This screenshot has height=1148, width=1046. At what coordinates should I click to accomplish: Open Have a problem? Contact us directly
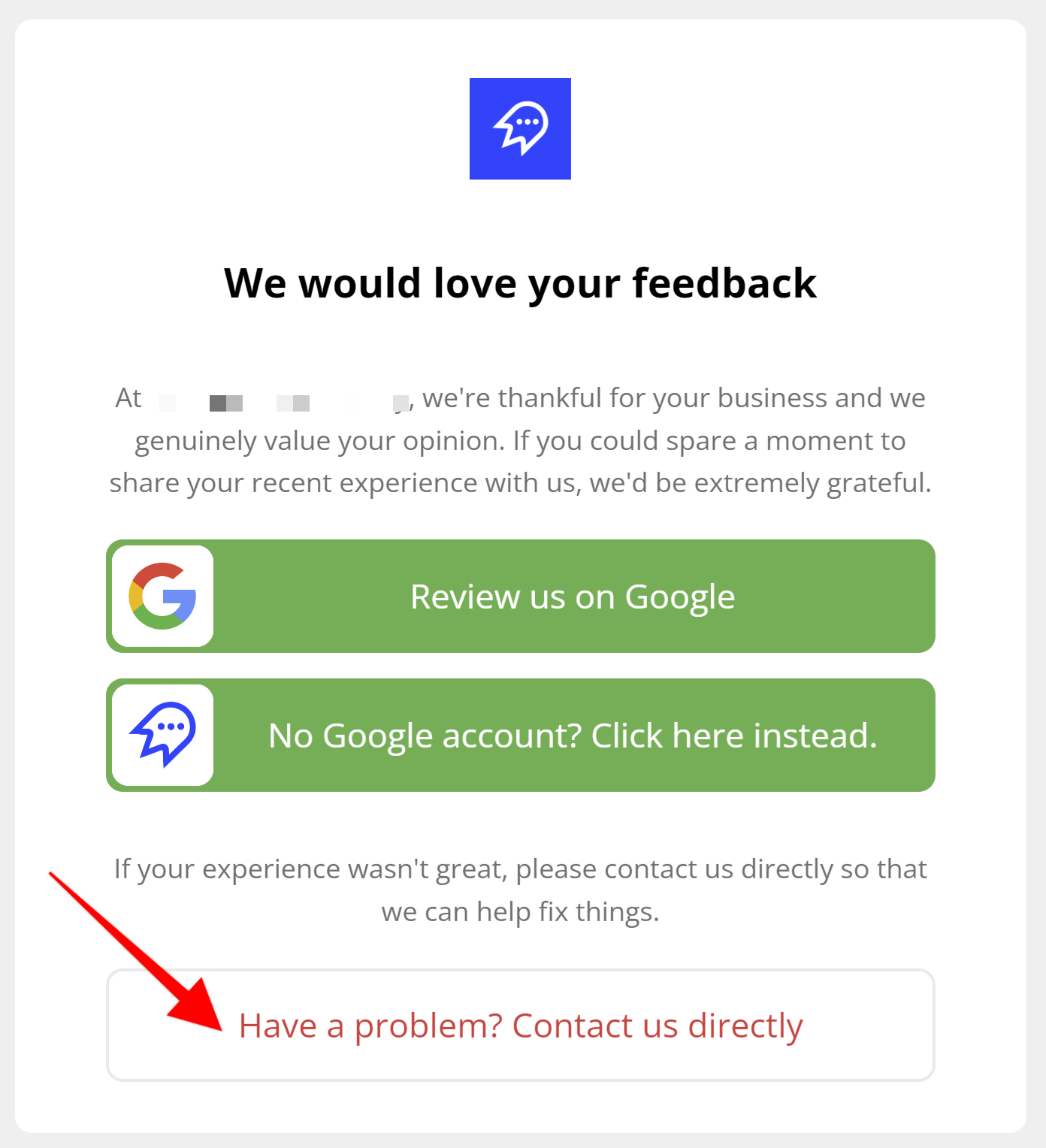520,1026
